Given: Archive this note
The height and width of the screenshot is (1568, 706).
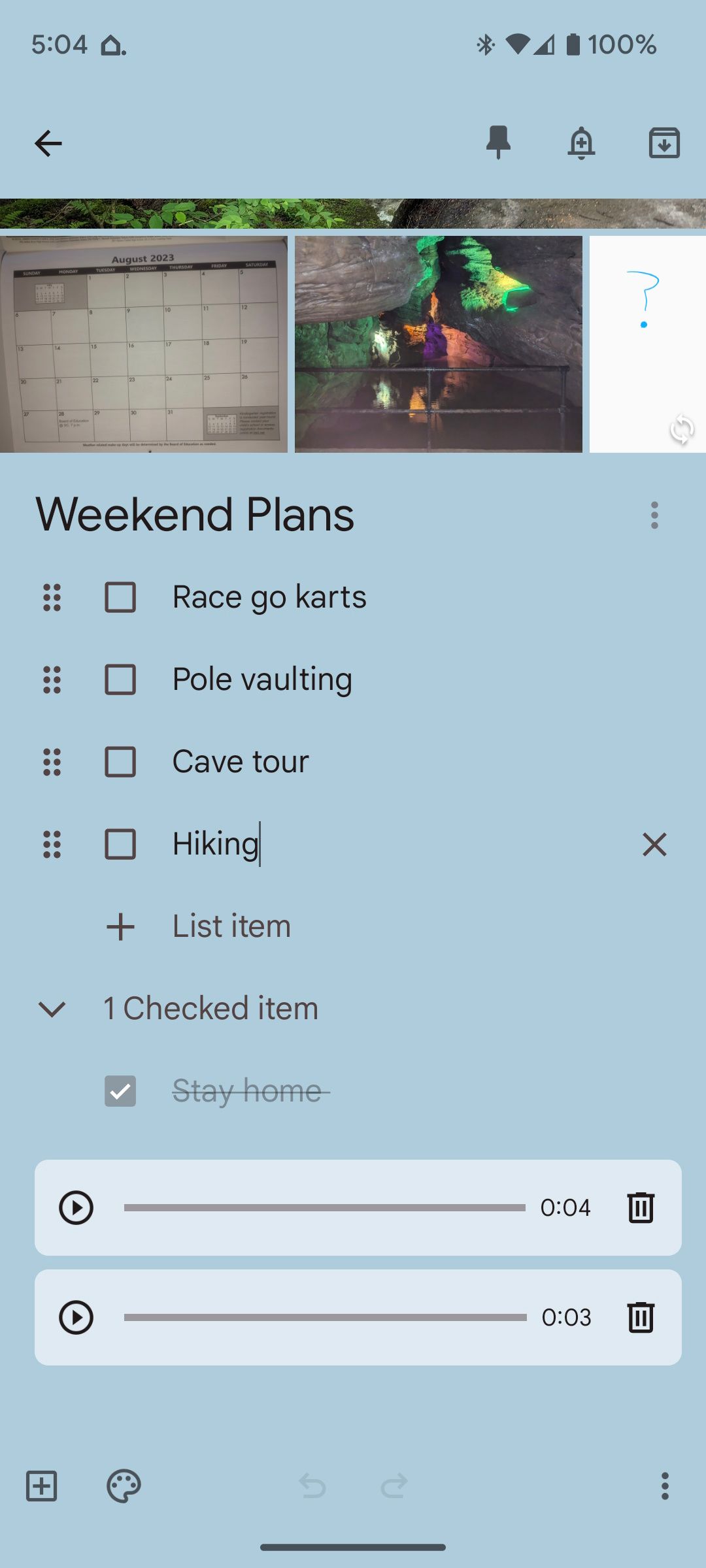Looking at the screenshot, I should pos(664,143).
